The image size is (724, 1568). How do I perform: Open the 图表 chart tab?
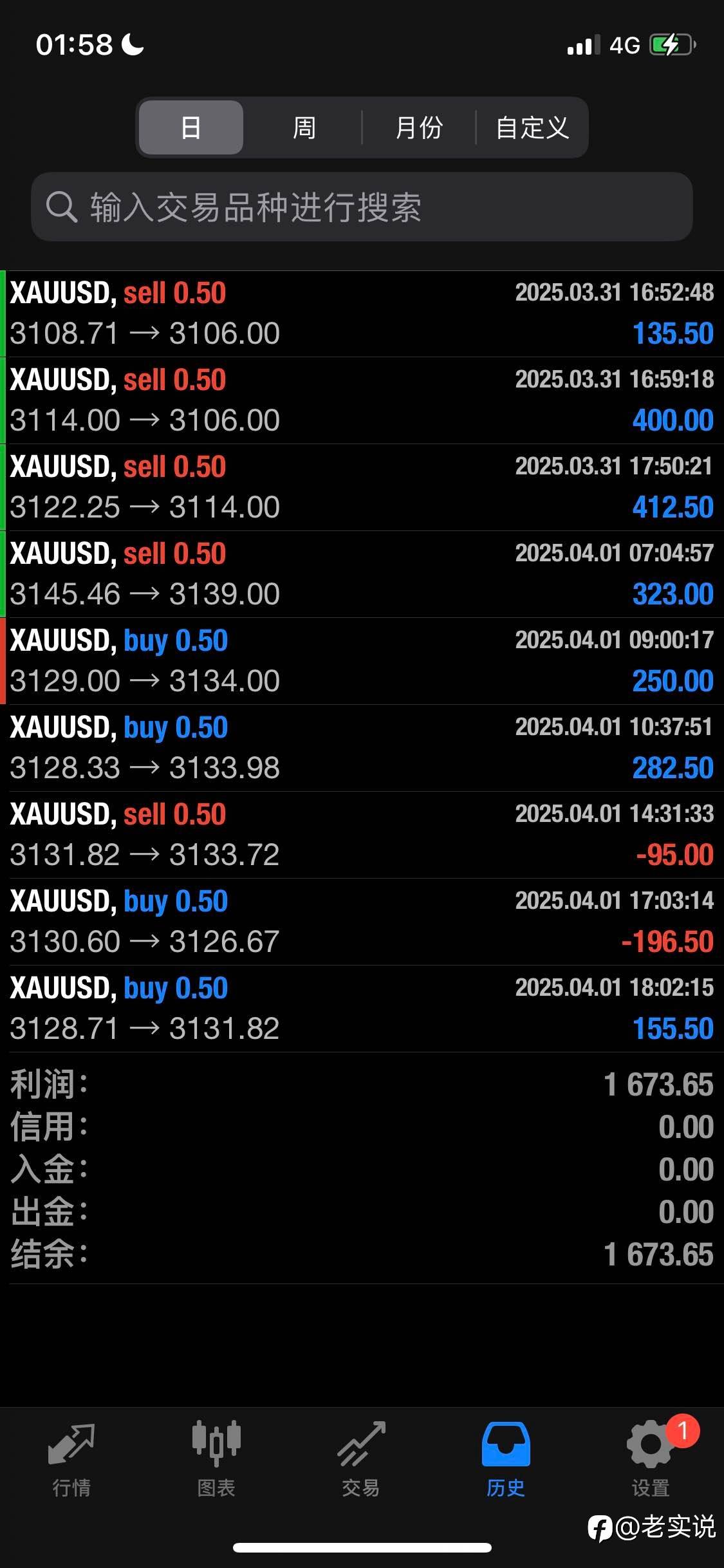(216, 1460)
